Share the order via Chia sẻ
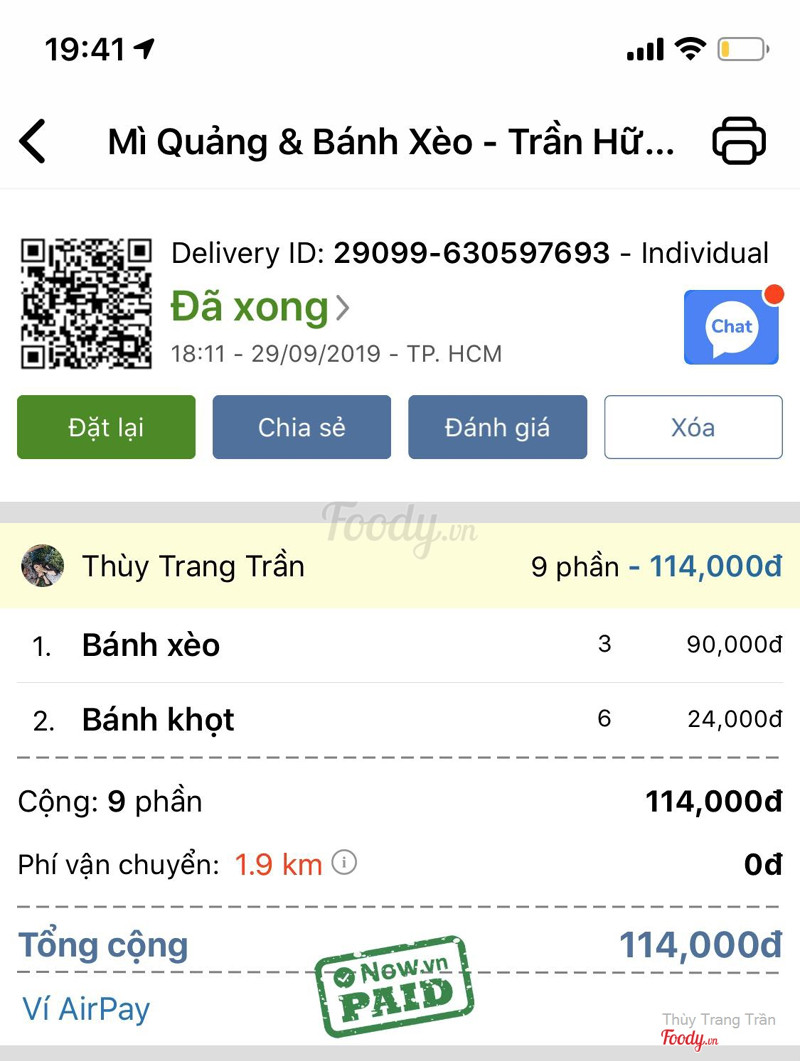The height and width of the screenshot is (1061, 800). (x=301, y=427)
